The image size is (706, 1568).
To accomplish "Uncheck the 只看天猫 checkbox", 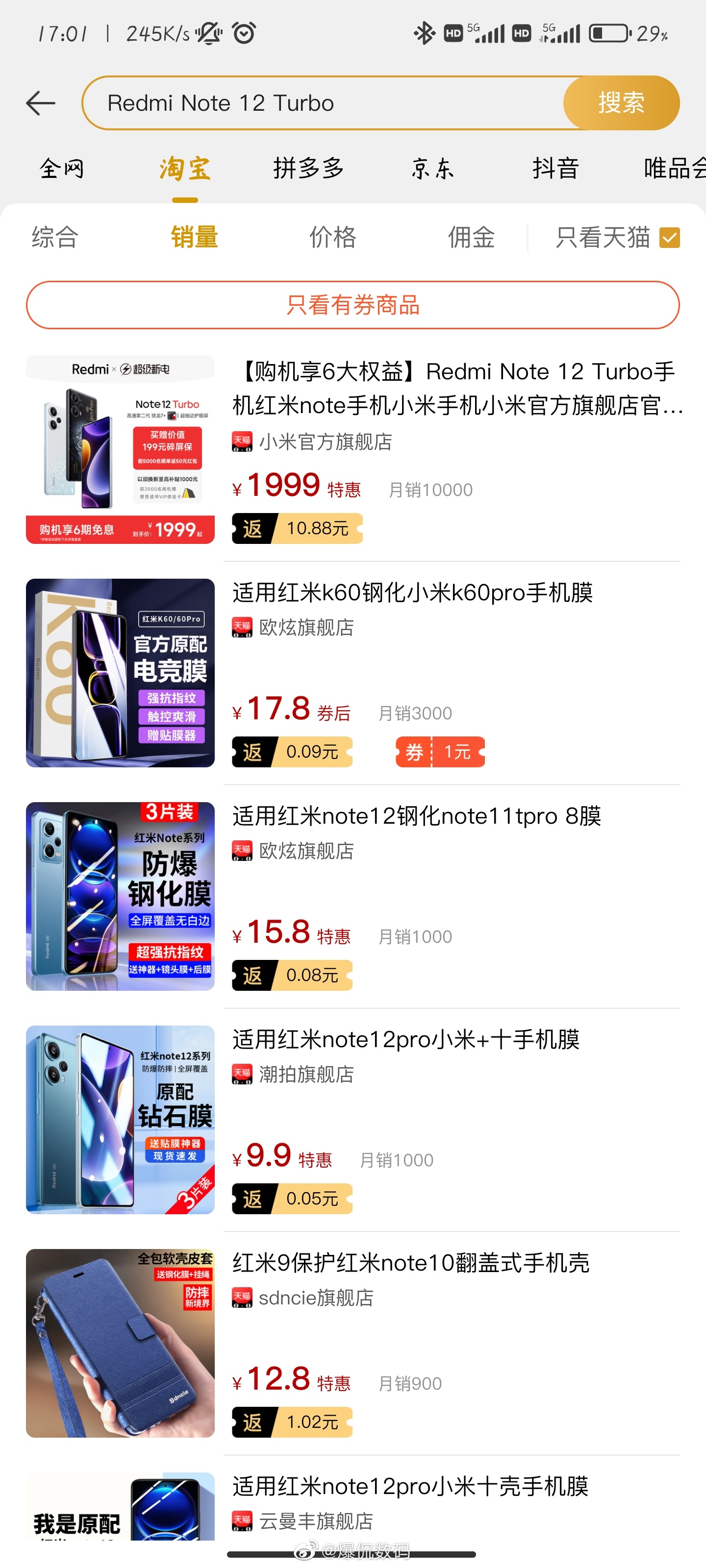I will click(x=670, y=237).
